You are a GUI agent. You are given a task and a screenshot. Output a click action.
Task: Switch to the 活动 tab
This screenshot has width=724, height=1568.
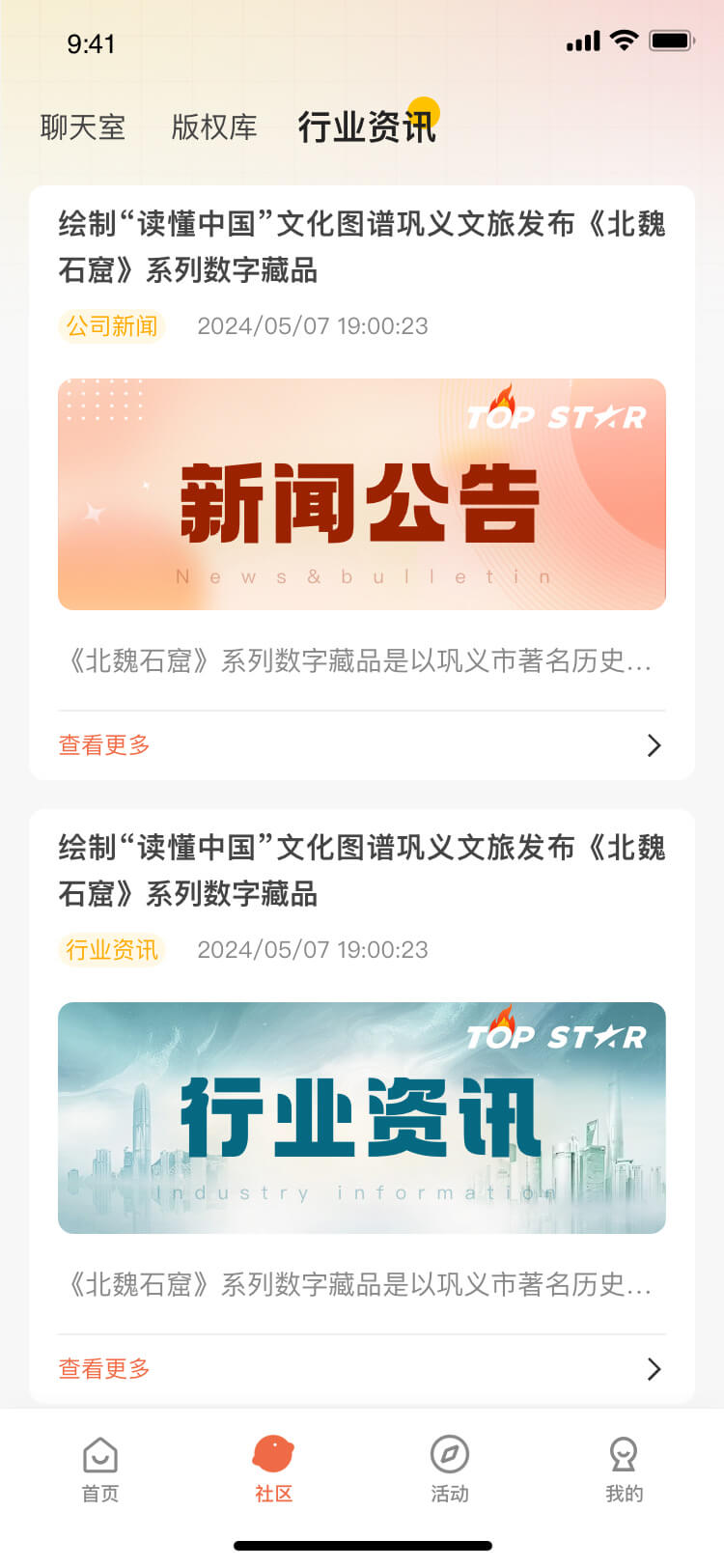click(x=449, y=1470)
